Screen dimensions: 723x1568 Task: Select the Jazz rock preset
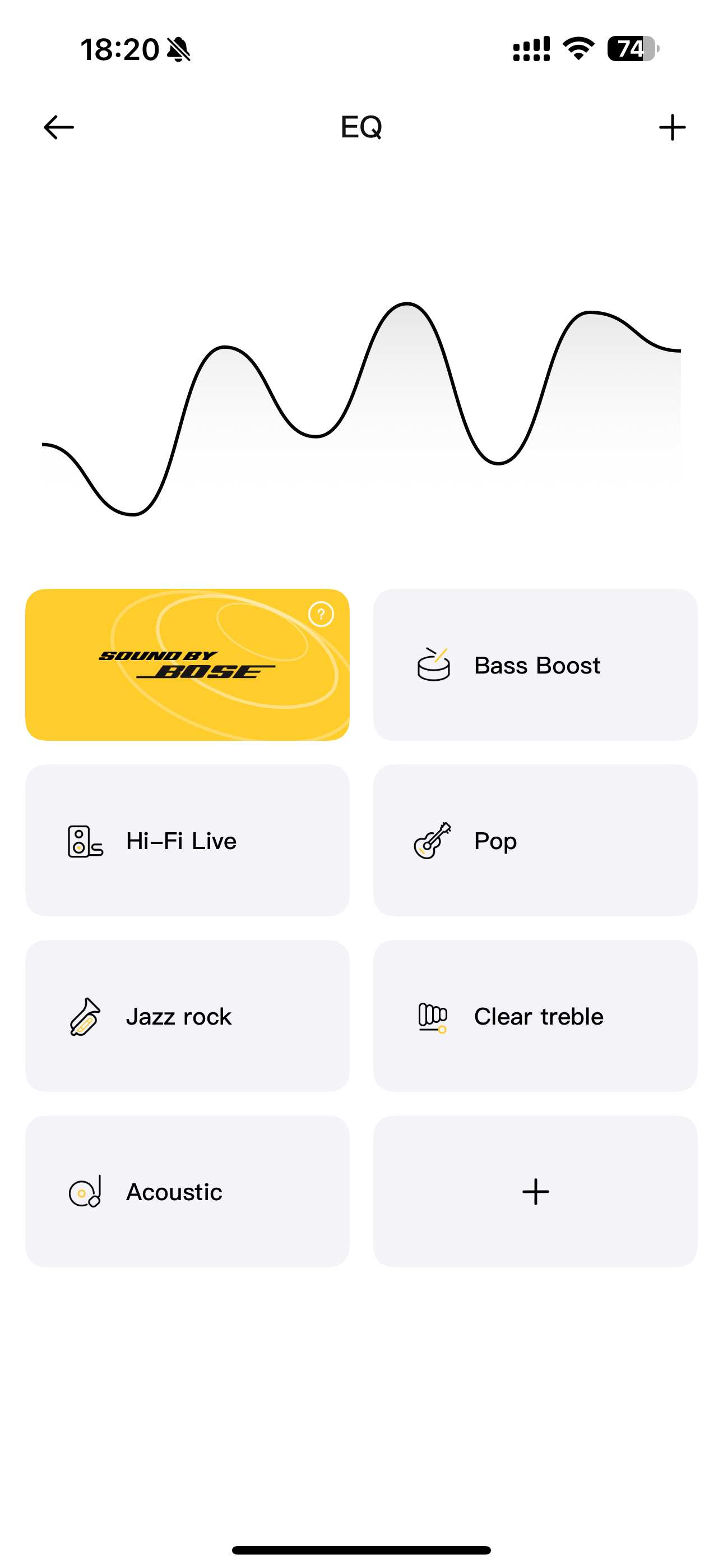(187, 1015)
